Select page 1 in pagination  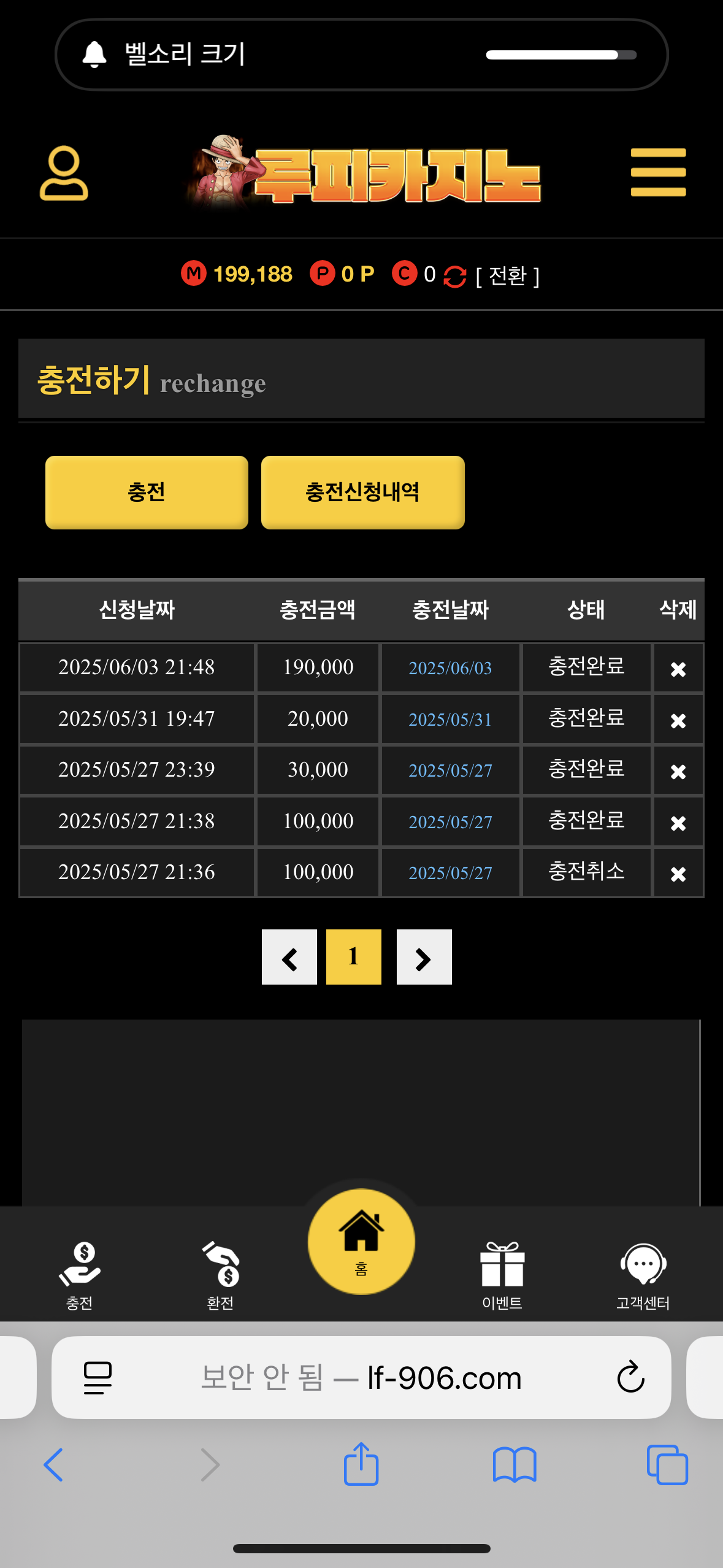(x=353, y=957)
